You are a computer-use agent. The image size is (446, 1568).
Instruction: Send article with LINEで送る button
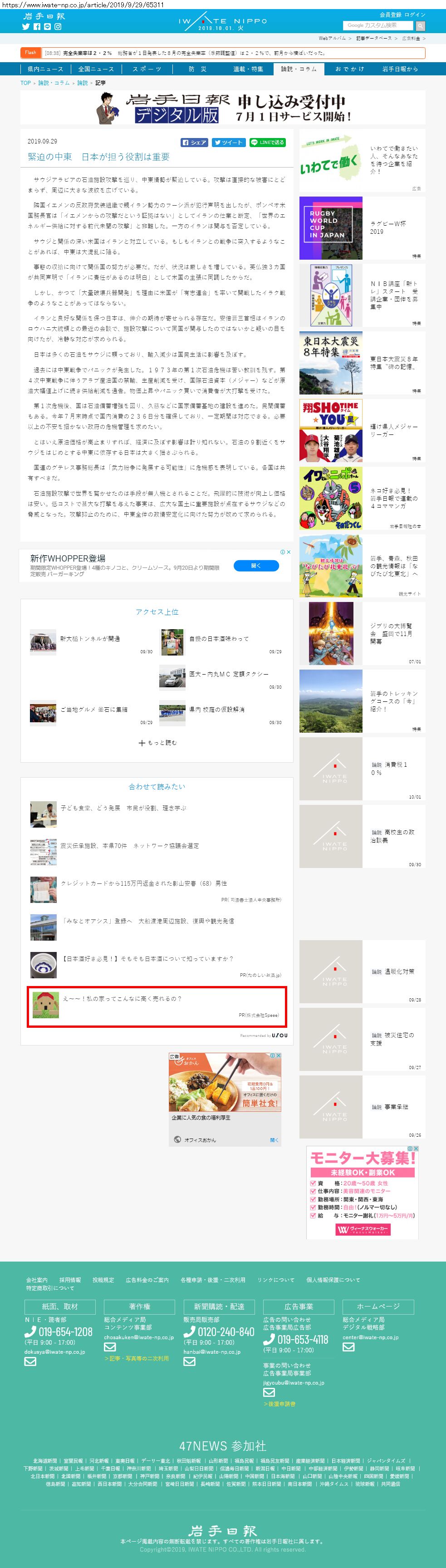[268, 143]
